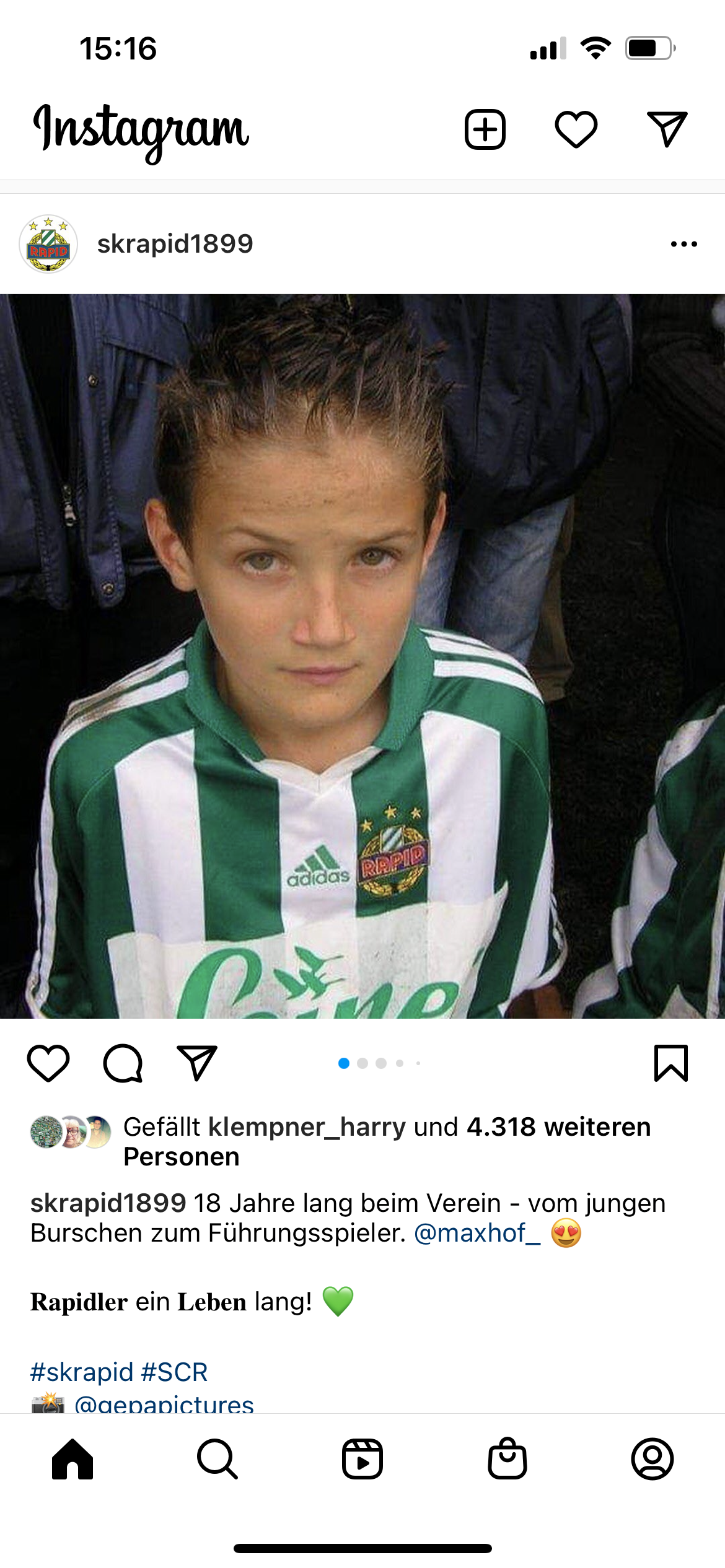Create a new post with plus icon
This screenshot has height=1568, width=725.
click(485, 129)
